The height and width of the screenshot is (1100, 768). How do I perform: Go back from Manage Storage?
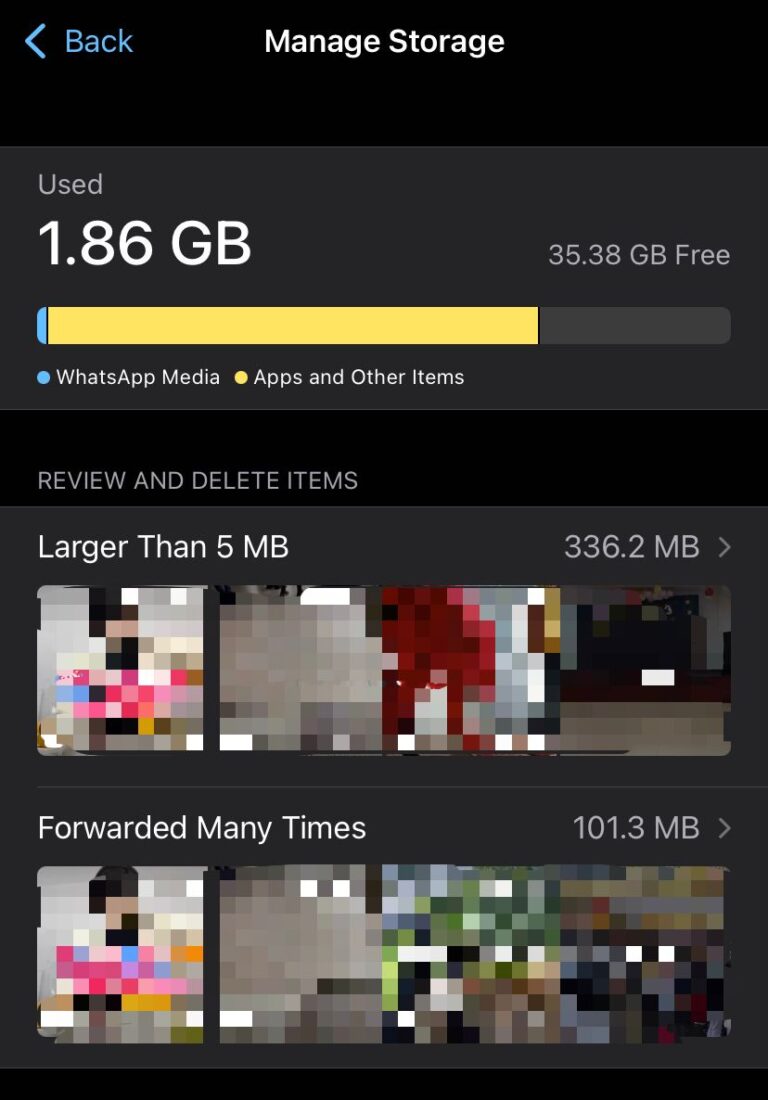click(78, 42)
